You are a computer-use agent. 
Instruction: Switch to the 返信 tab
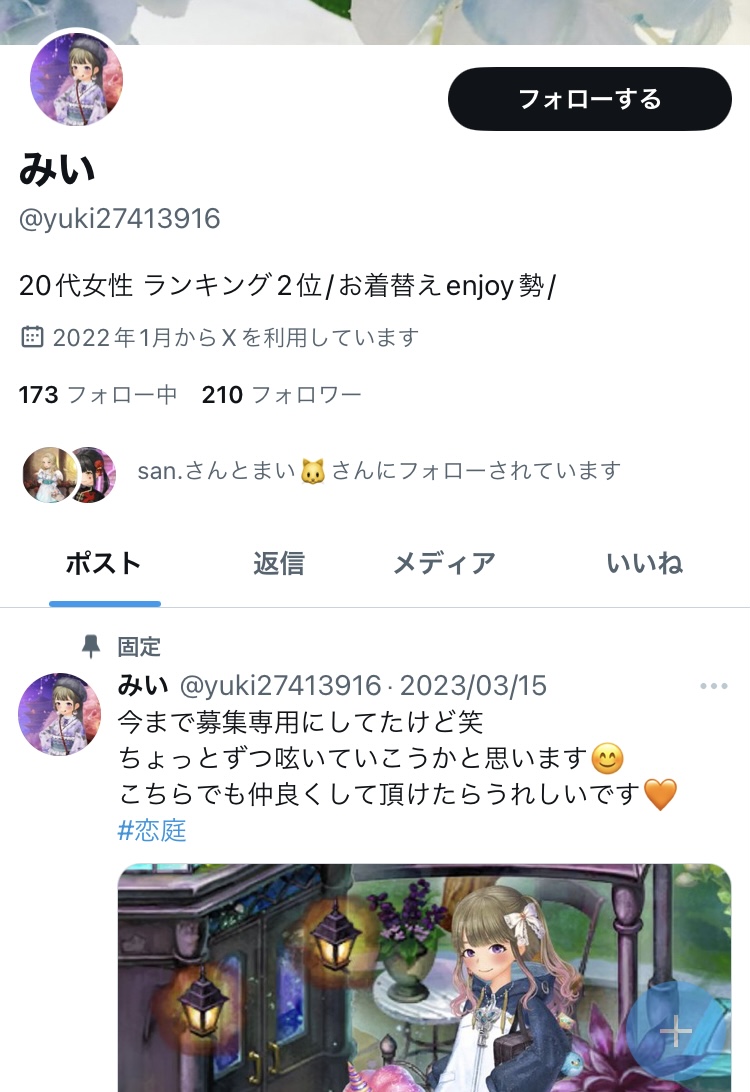pos(278,564)
